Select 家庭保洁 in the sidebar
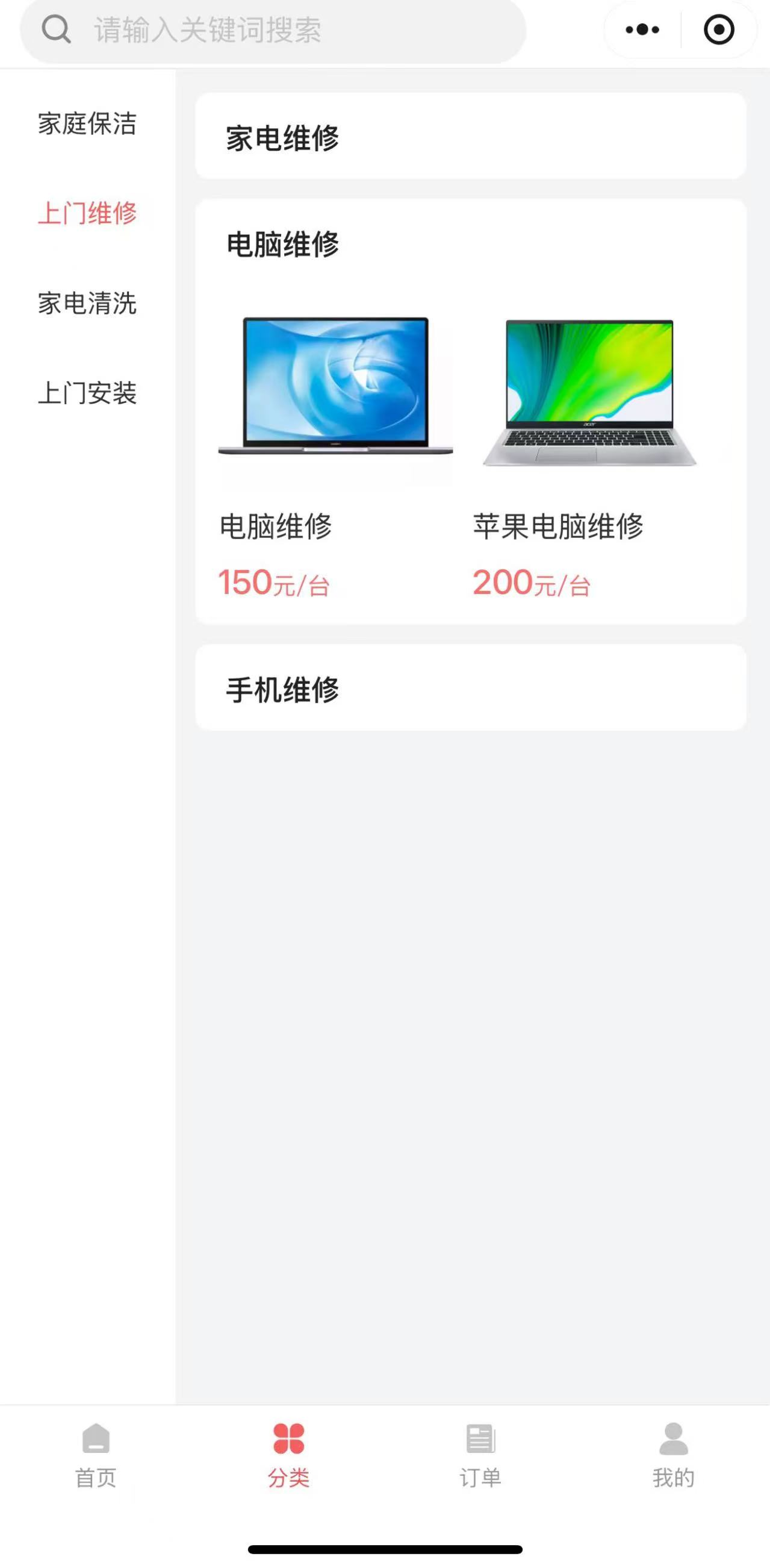770x1568 pixels. coord(87,123)
